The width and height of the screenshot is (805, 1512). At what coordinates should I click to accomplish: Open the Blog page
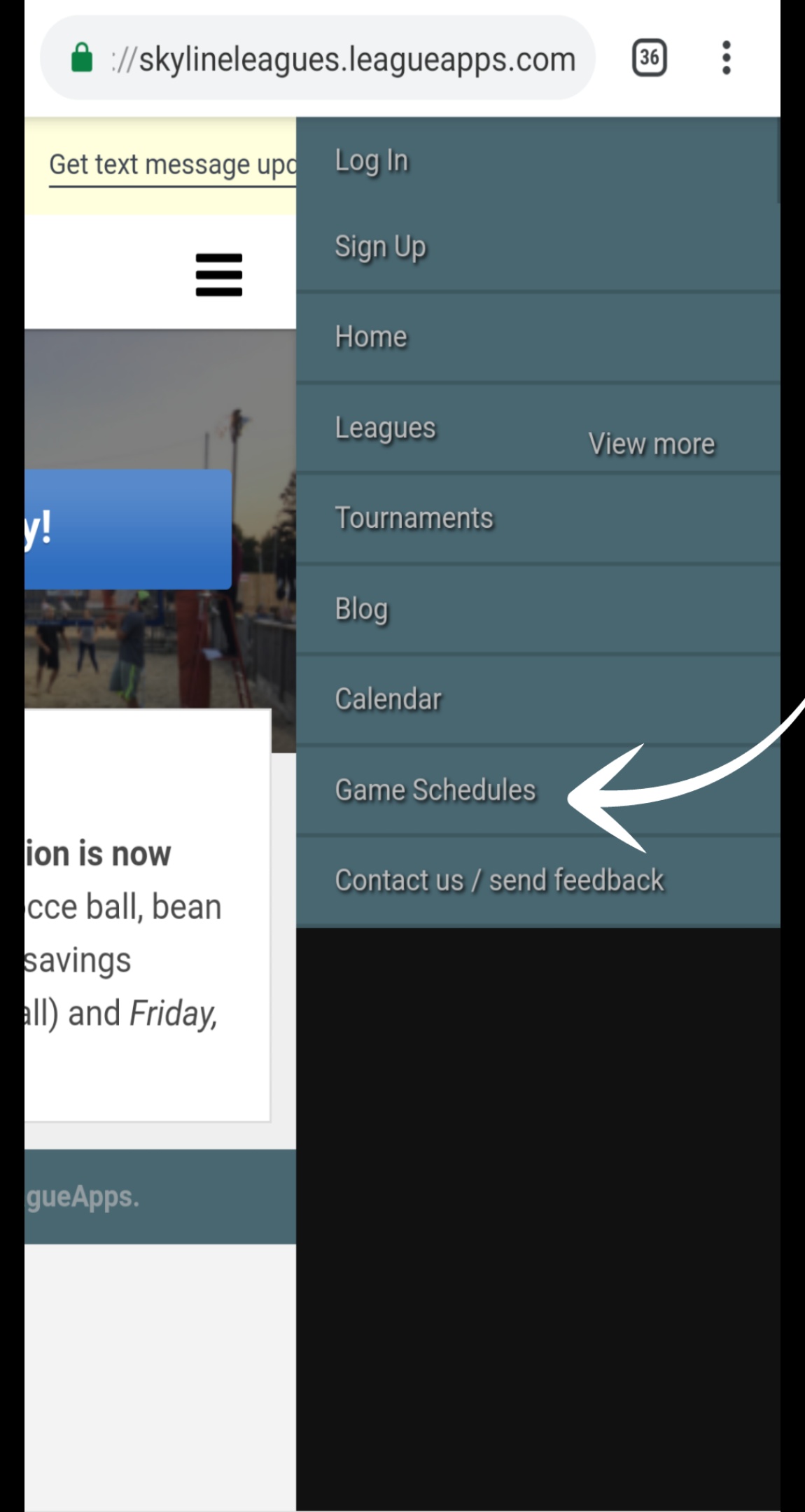(x=538, y=609)
